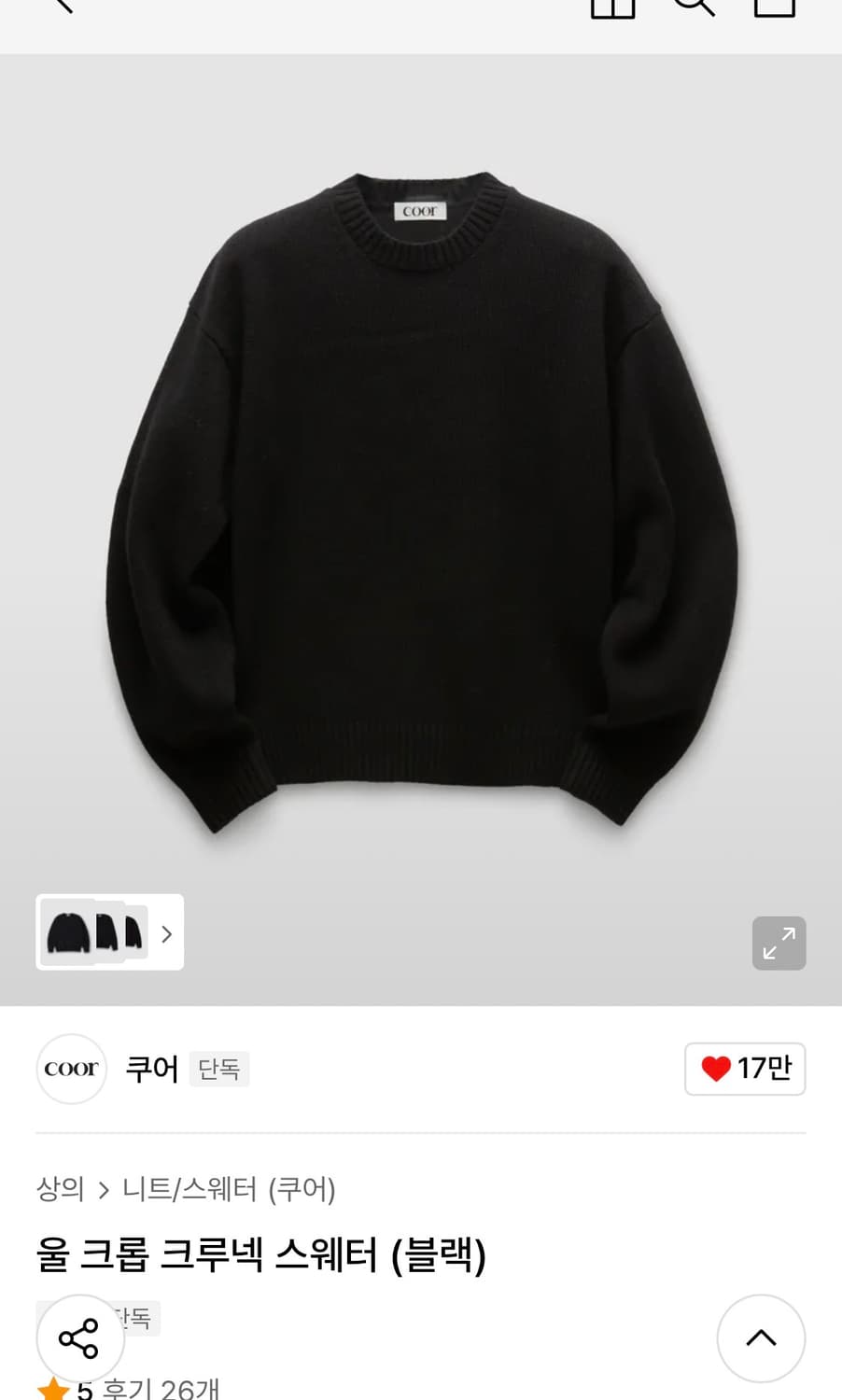Screen dimensions: 842x1400
Task: Open 상의 category in the breadcrumb
Action: tap(58, 1190)
